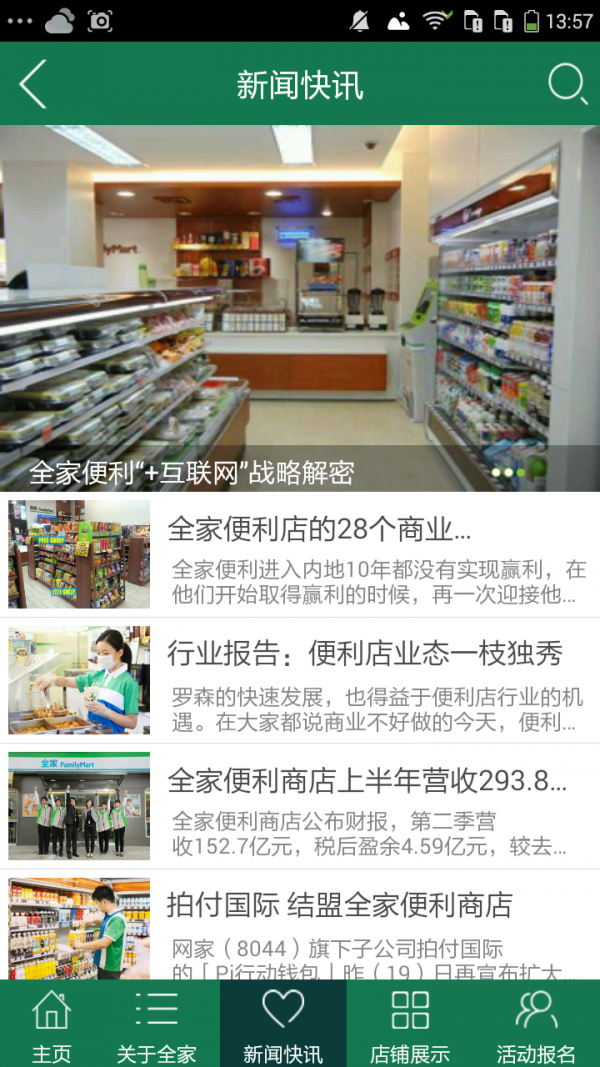Switch to the 主页 tab

[52, 1024]
